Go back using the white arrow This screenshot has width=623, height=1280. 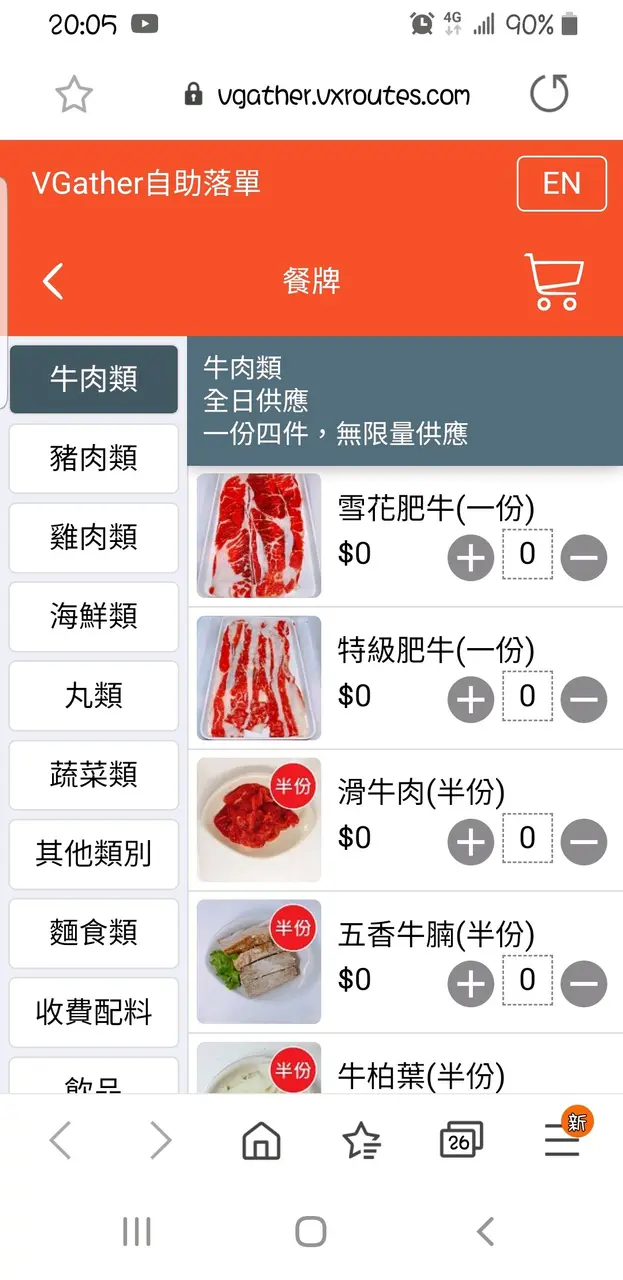coord(54,281)
